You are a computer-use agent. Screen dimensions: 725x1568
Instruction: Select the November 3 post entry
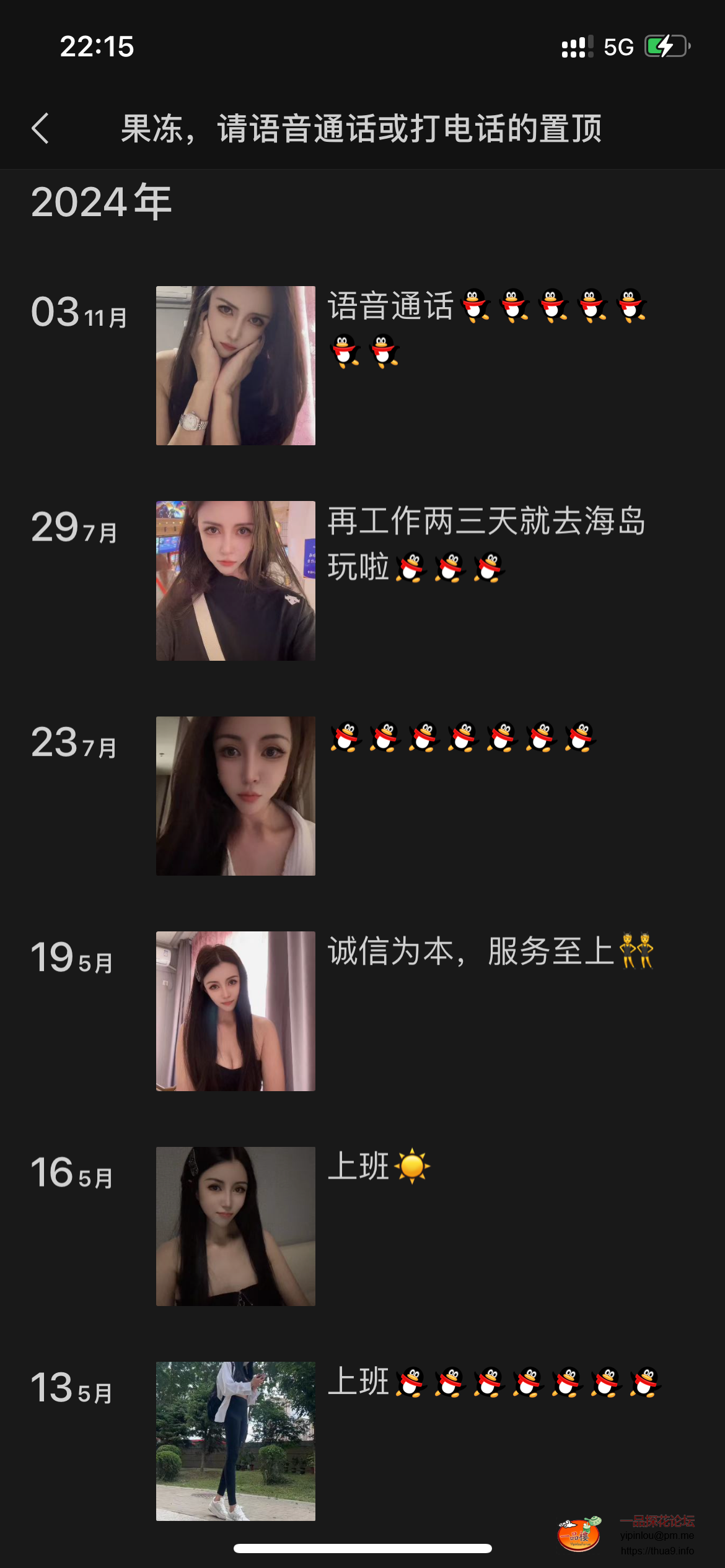[x=362, y=365]
